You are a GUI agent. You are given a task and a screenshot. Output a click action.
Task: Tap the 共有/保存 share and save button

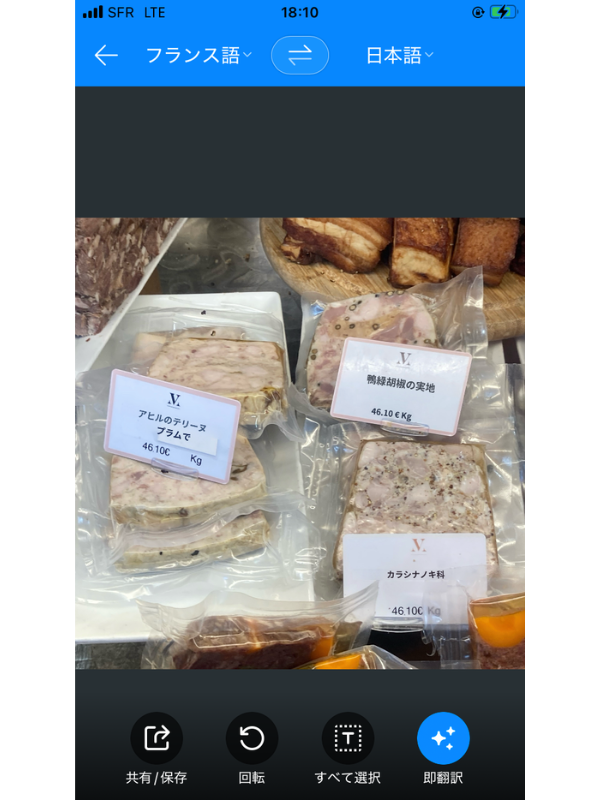pos(156,739)
